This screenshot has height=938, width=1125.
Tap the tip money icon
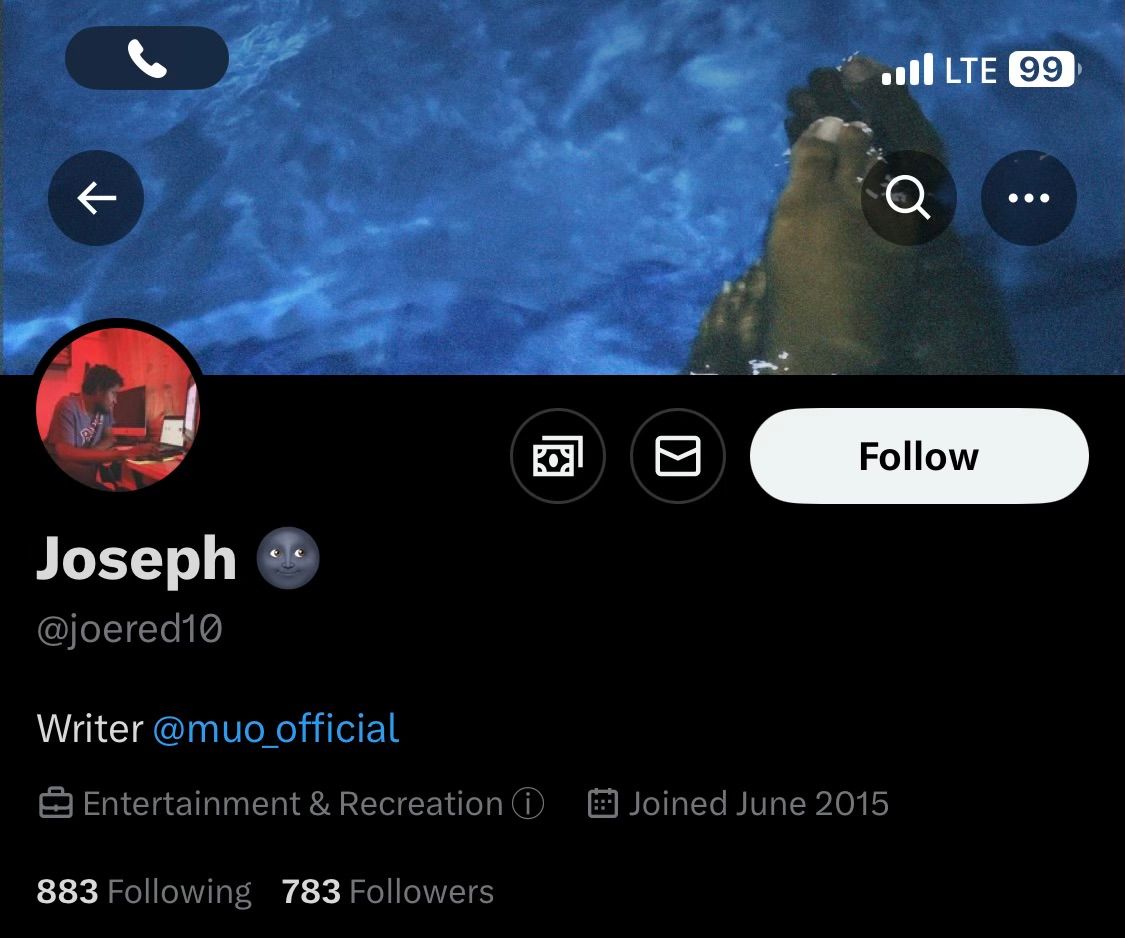click(558, 457)
